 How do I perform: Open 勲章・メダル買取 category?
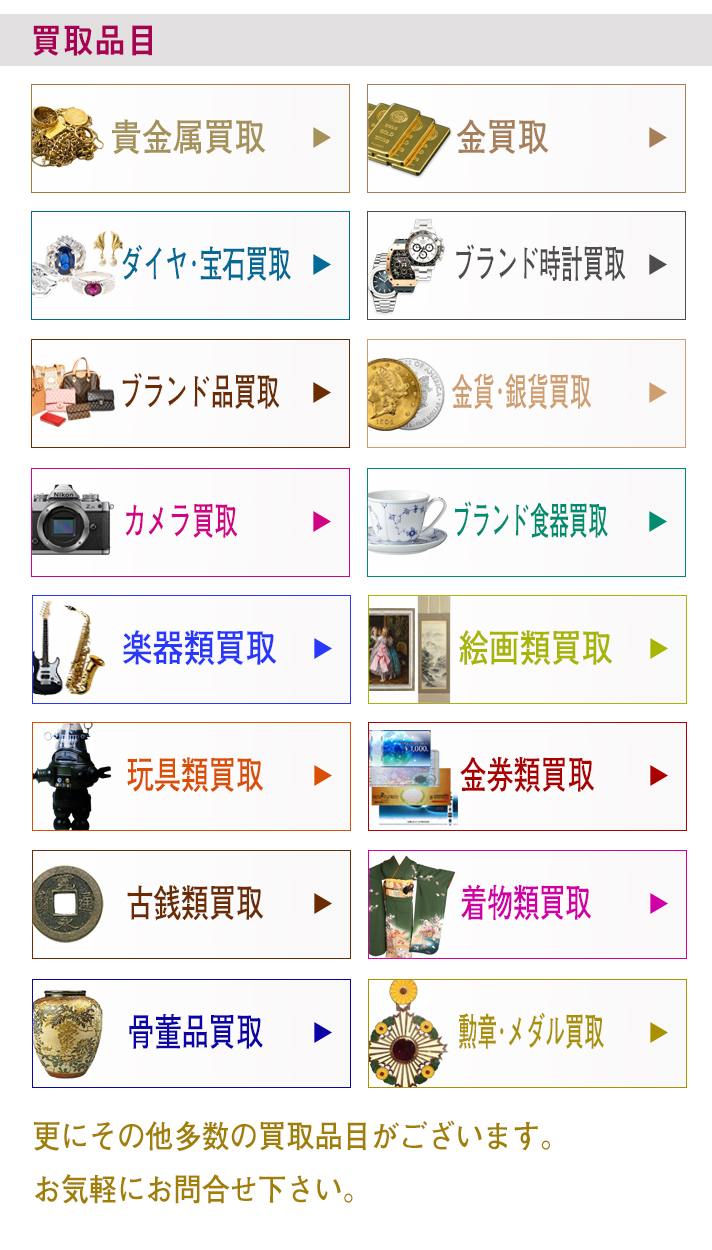click(527, 1033)
